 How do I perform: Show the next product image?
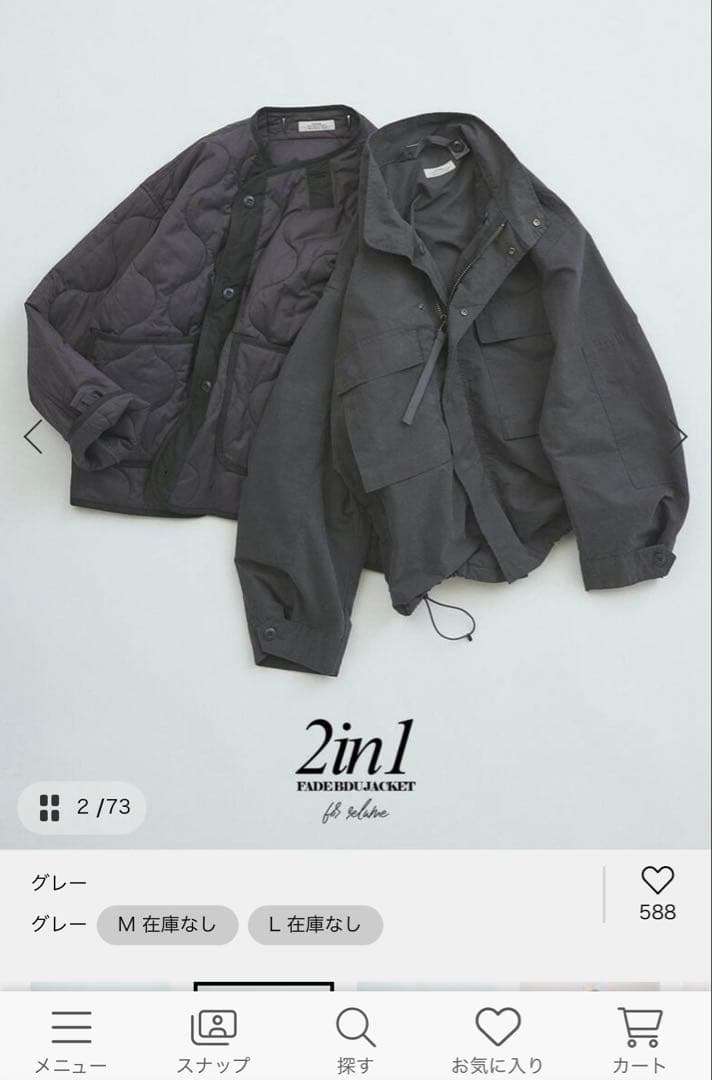click(x=680, y=436)
